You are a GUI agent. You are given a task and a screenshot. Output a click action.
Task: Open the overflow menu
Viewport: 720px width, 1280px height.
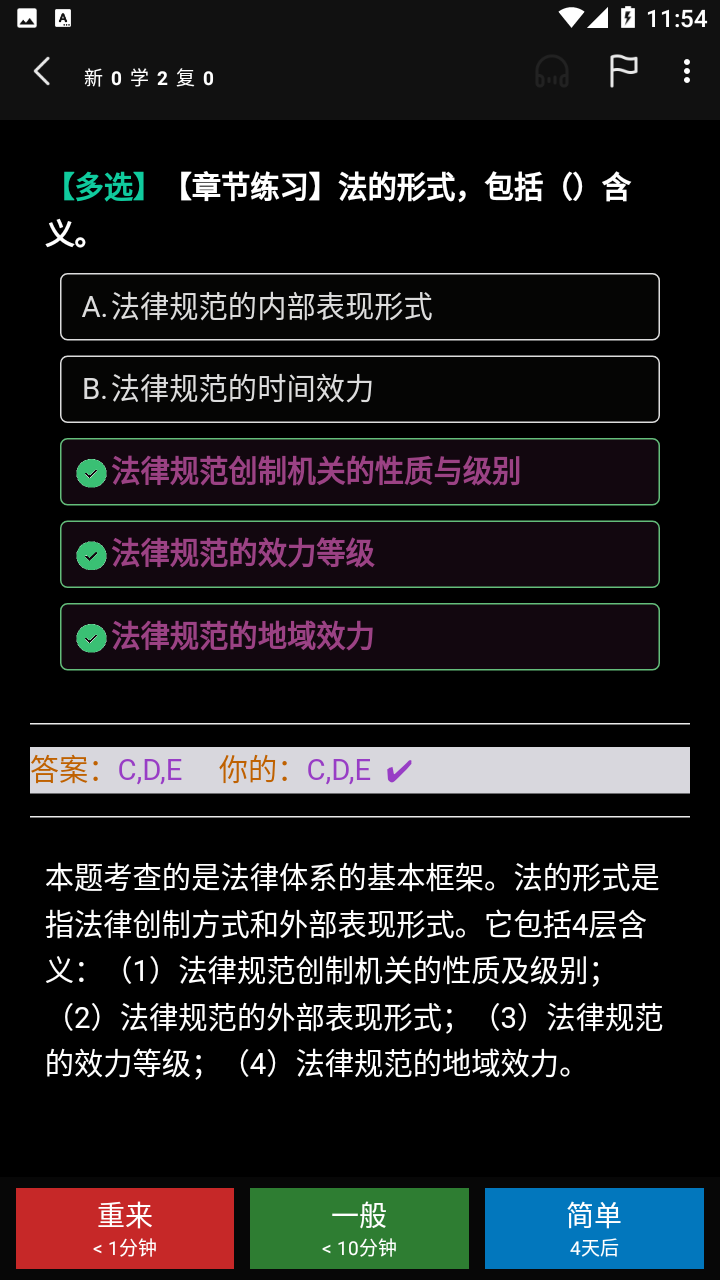(x=686, y=72)
